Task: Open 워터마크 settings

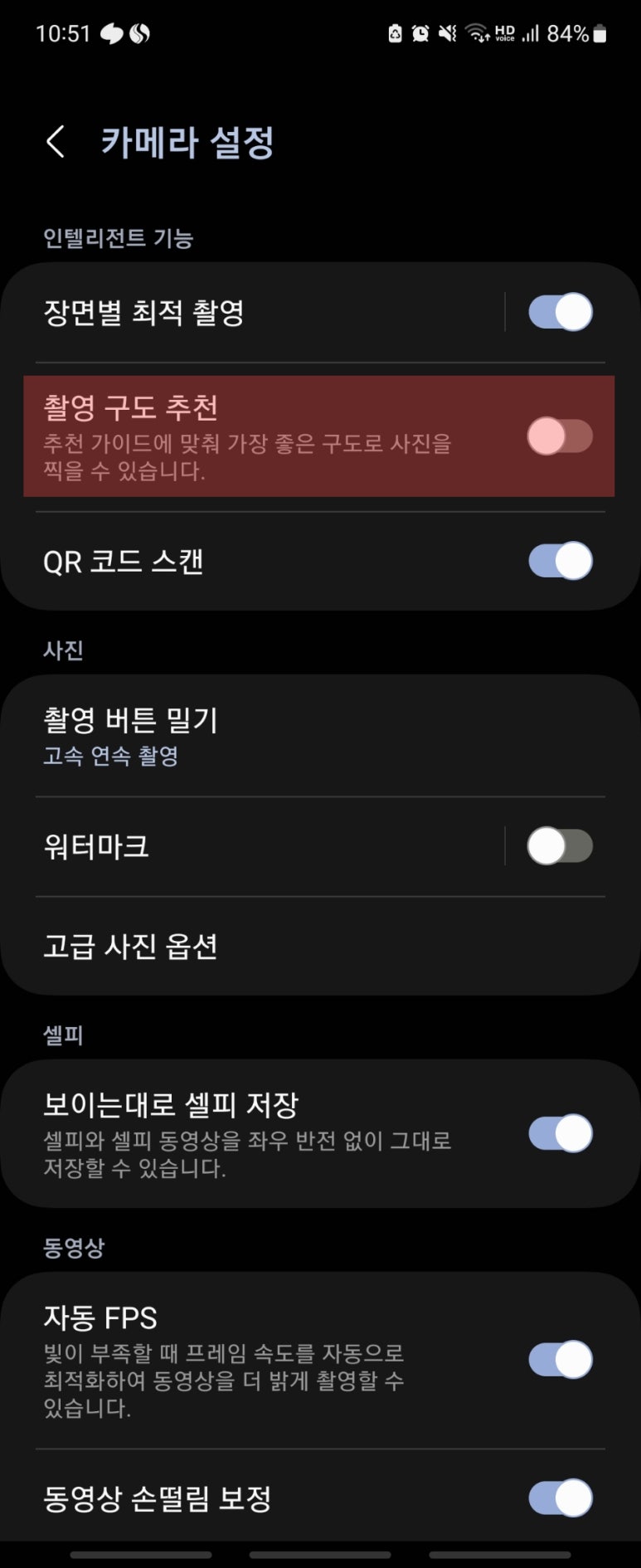Action: click(249, 847)
